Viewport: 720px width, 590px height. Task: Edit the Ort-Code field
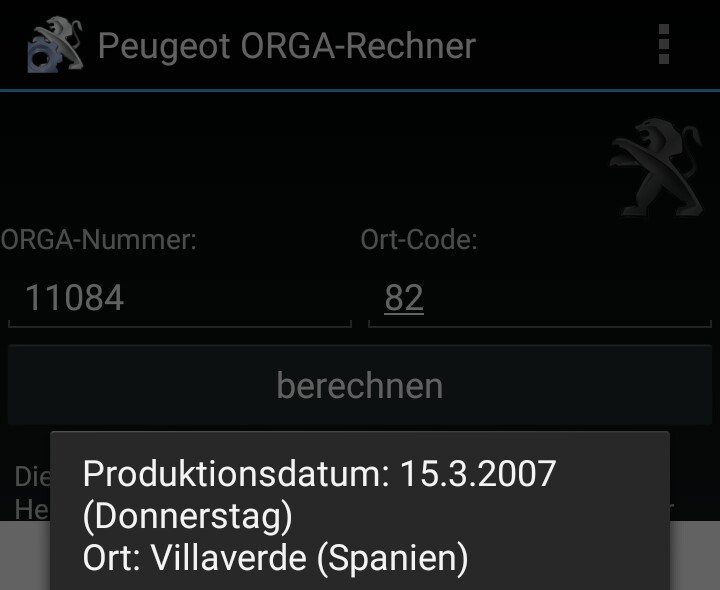(x=538, y=298)
